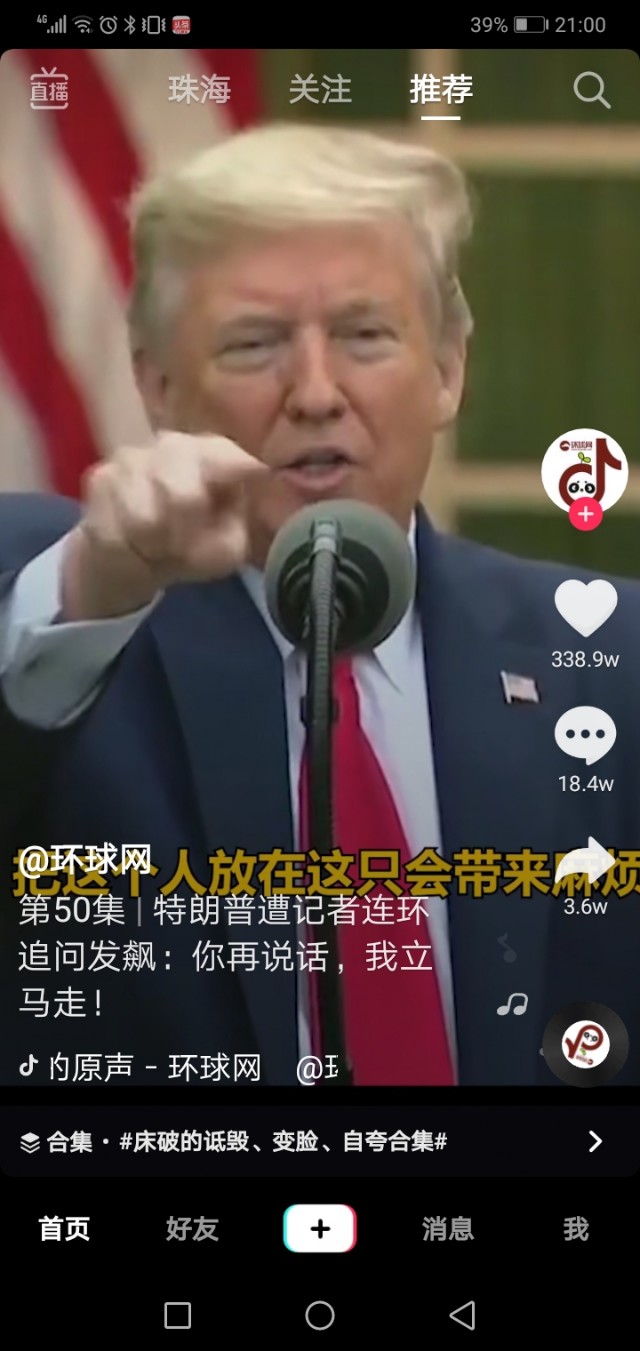Open the comments with 18.4w count

pos(585,736)
